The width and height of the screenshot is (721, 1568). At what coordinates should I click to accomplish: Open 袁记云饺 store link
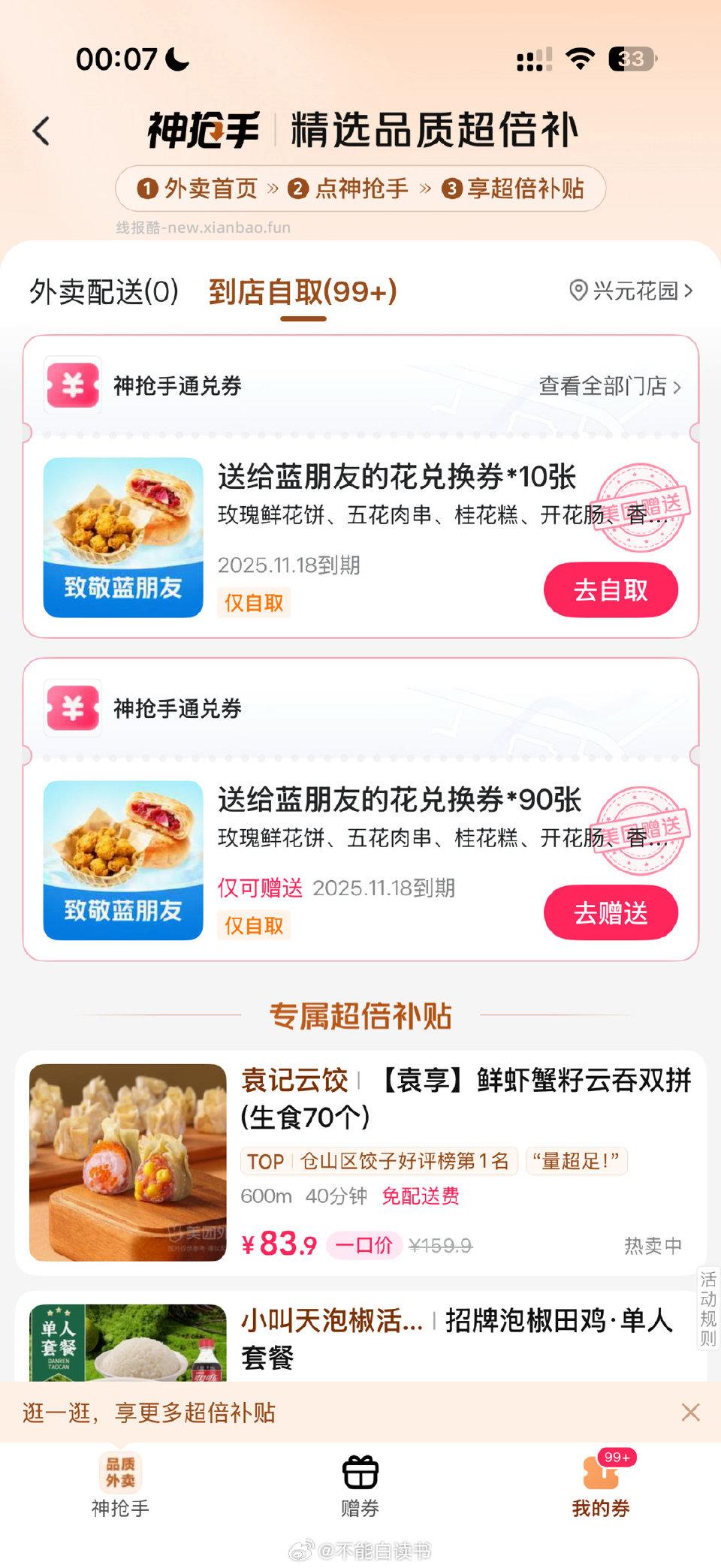296,1081
